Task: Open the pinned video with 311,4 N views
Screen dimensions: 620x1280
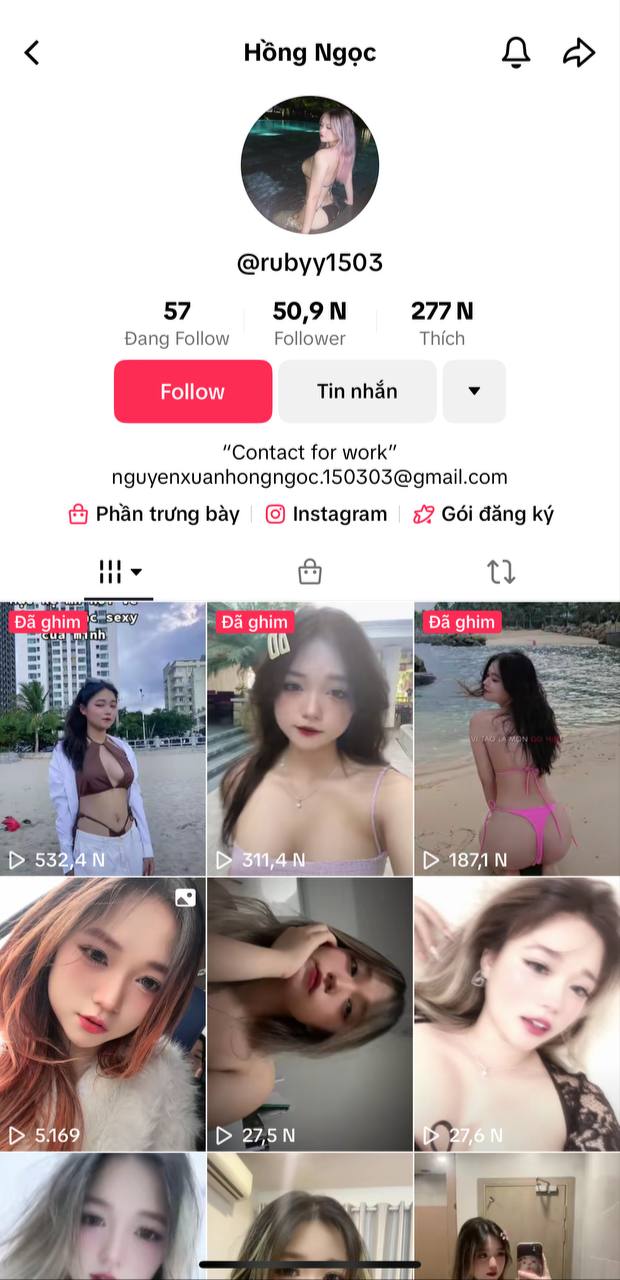Action: [310, 738]
